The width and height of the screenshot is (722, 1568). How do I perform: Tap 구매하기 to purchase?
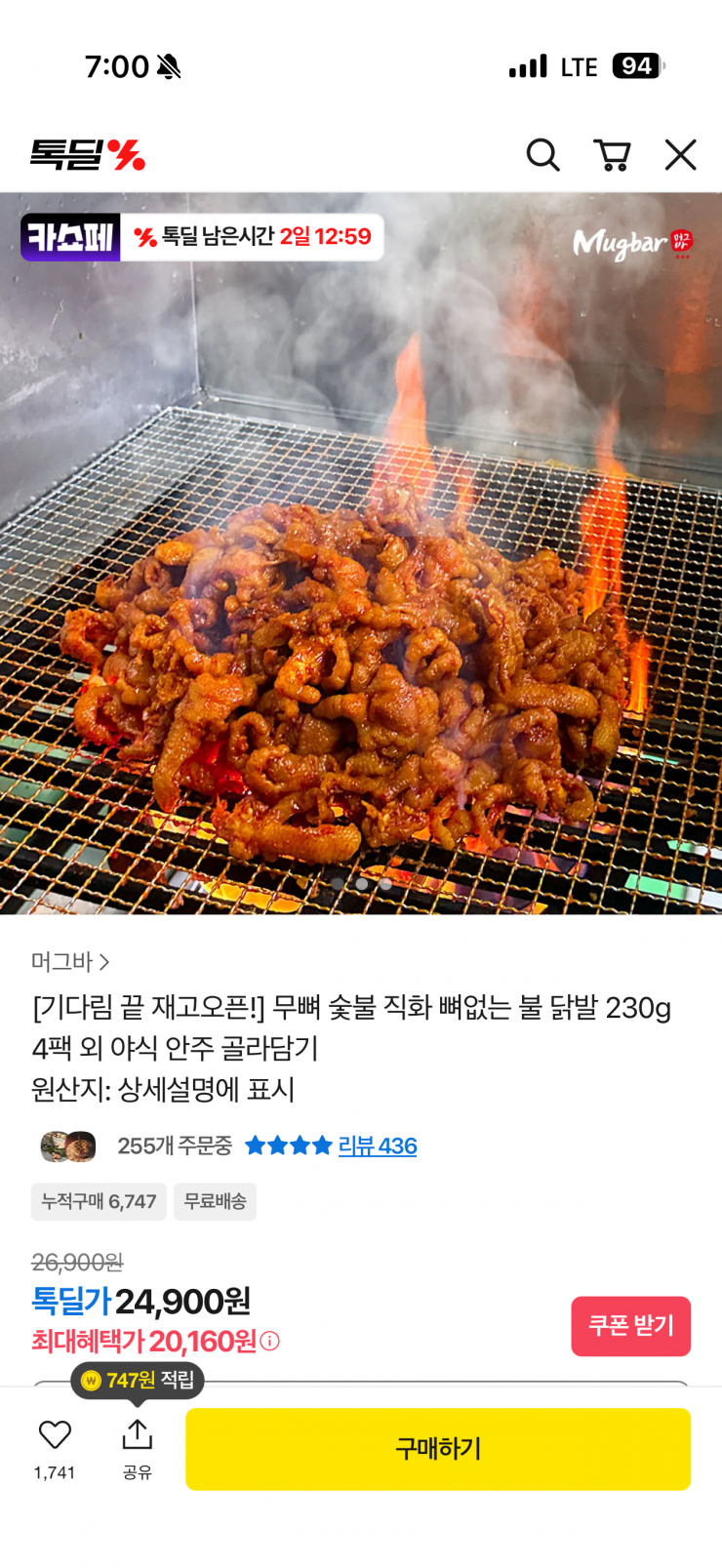coord(438,1449)
